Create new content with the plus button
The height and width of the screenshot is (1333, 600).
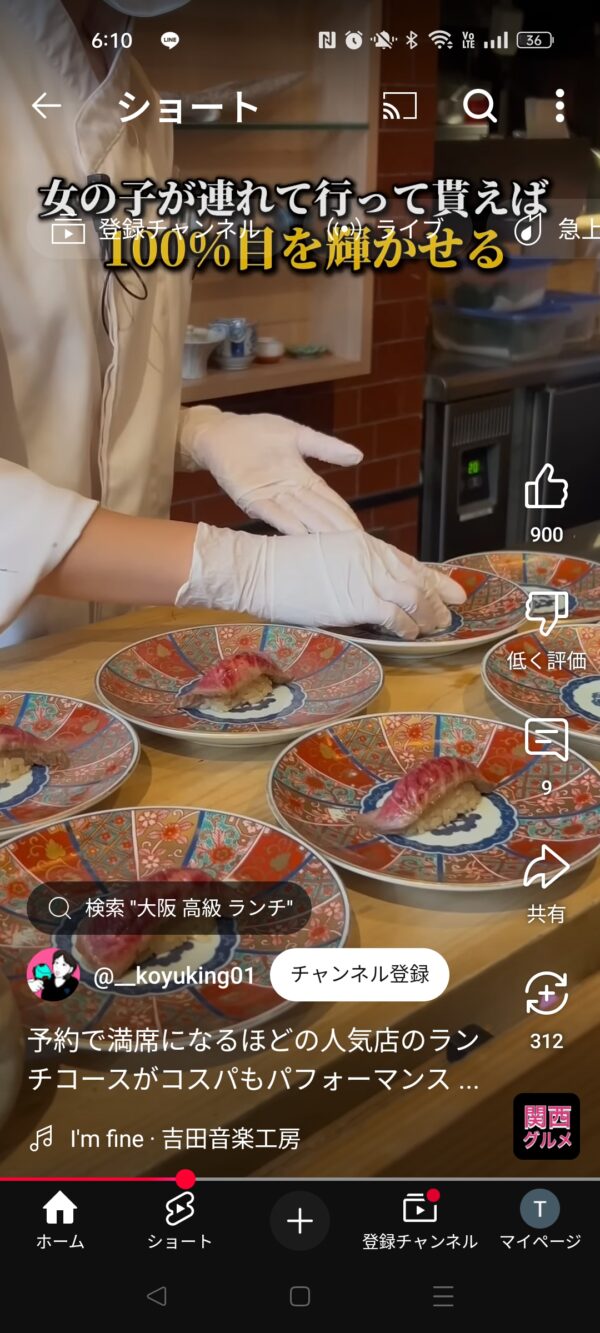[x=300, y=1221]
